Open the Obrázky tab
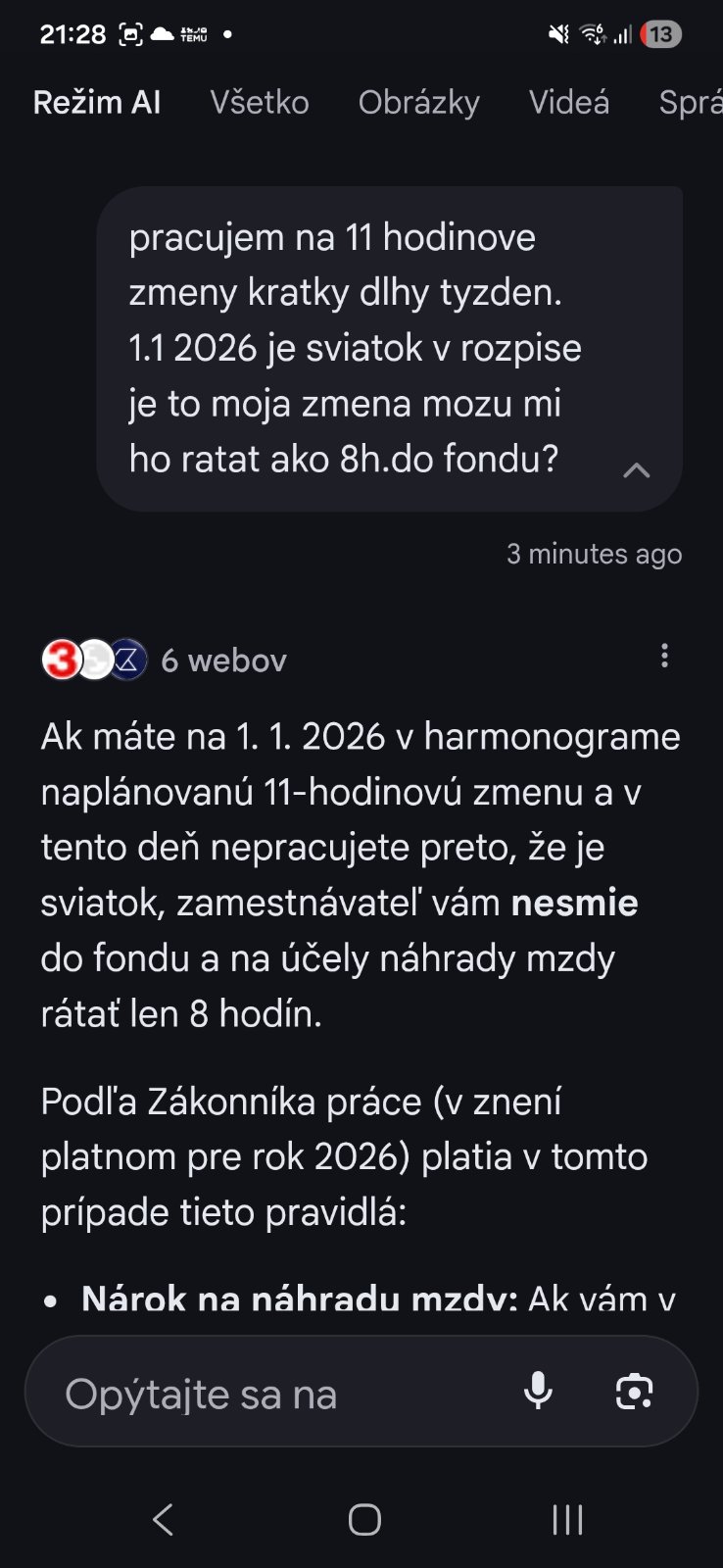This screenshot has height=1568, width=723. coord(418,102)
